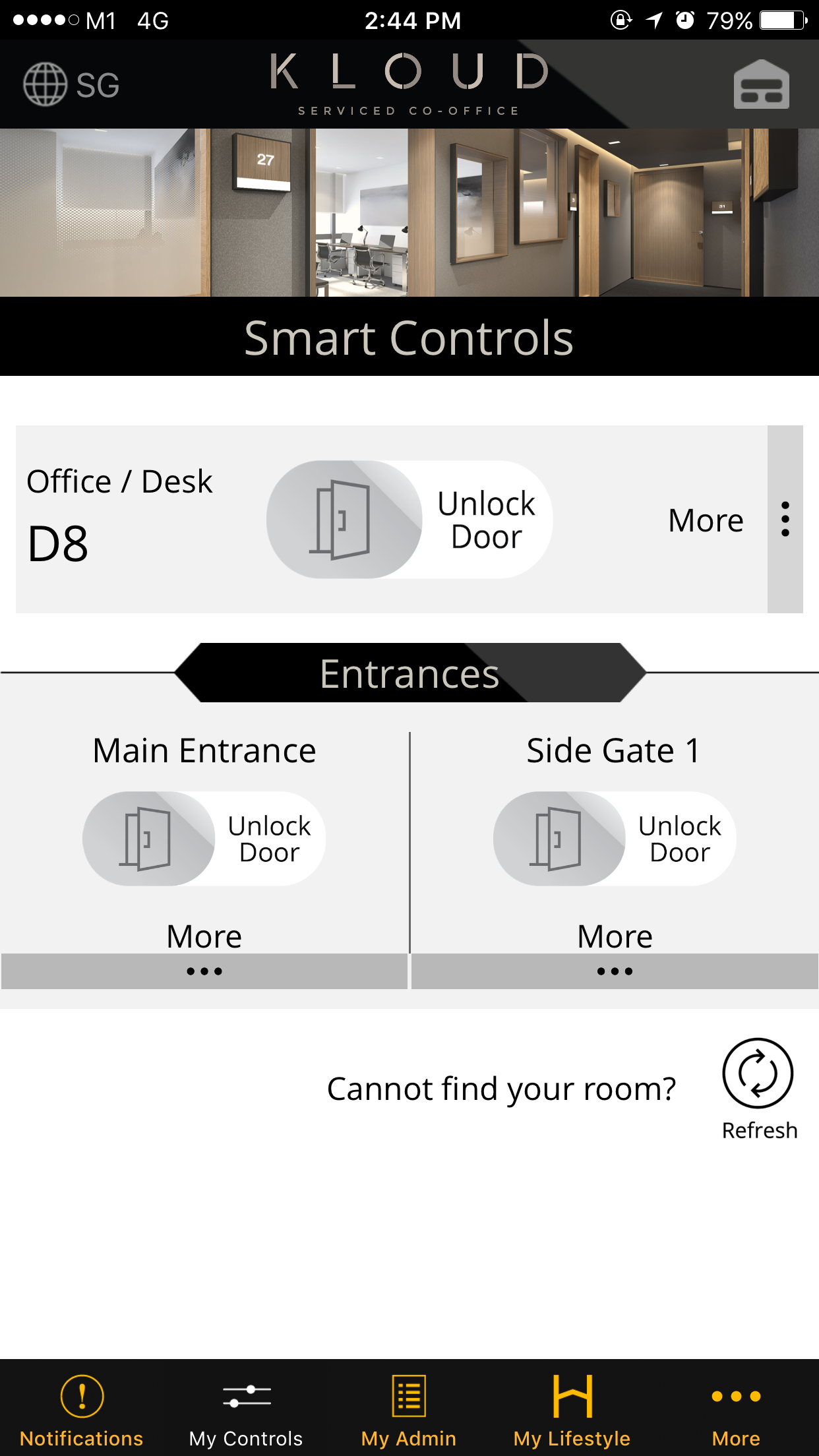Open the SG region selector
Screen dimensions: 819x1456
click(x=71, y=84)
